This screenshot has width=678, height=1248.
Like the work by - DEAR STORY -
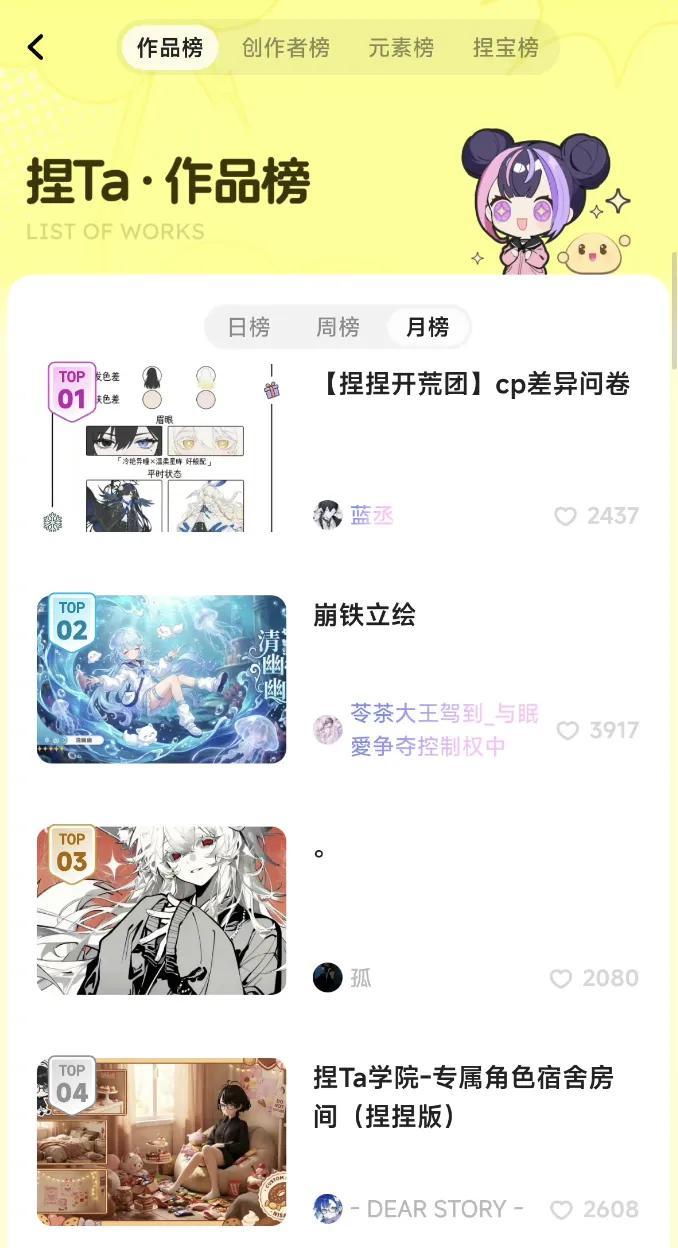[x=562, y=1210]
